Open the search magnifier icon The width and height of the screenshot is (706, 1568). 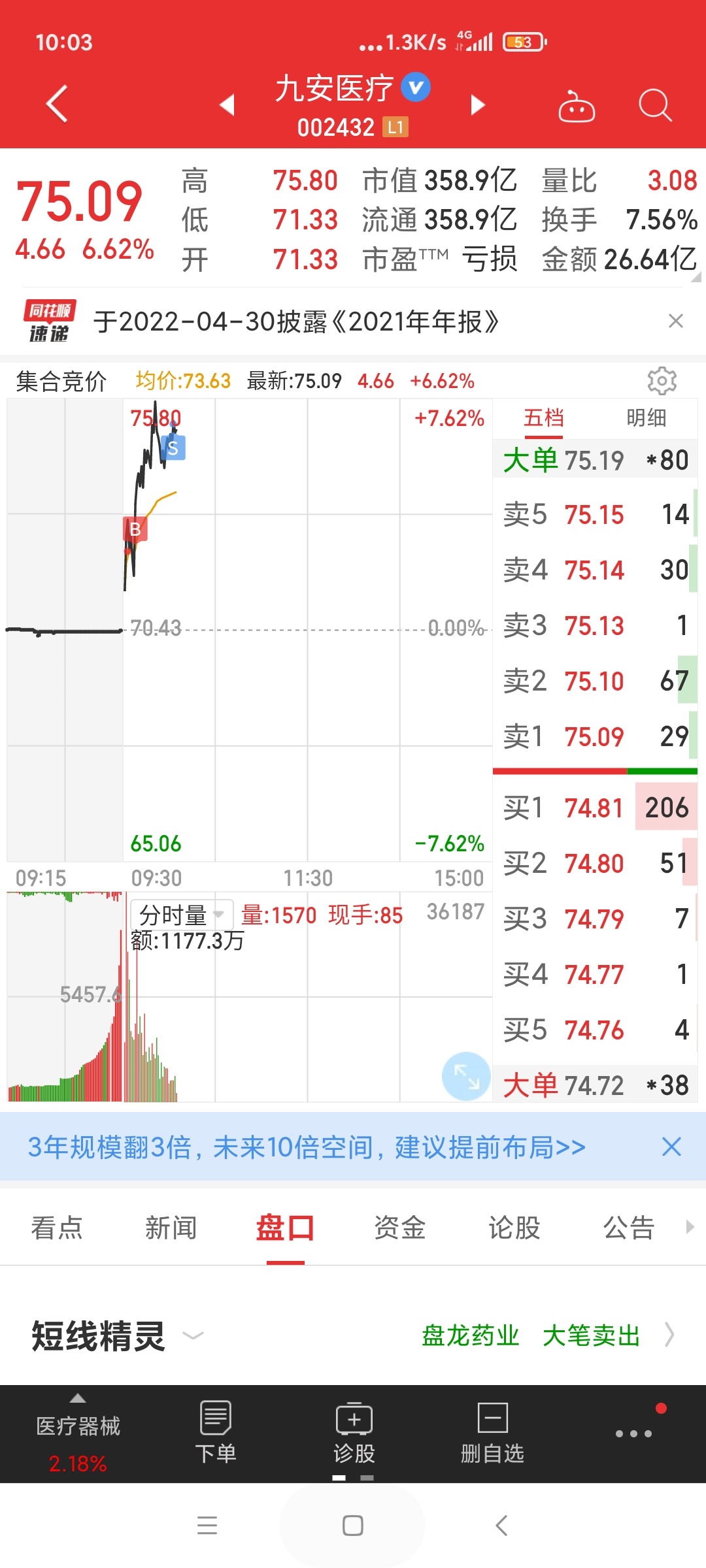point(655,105)
